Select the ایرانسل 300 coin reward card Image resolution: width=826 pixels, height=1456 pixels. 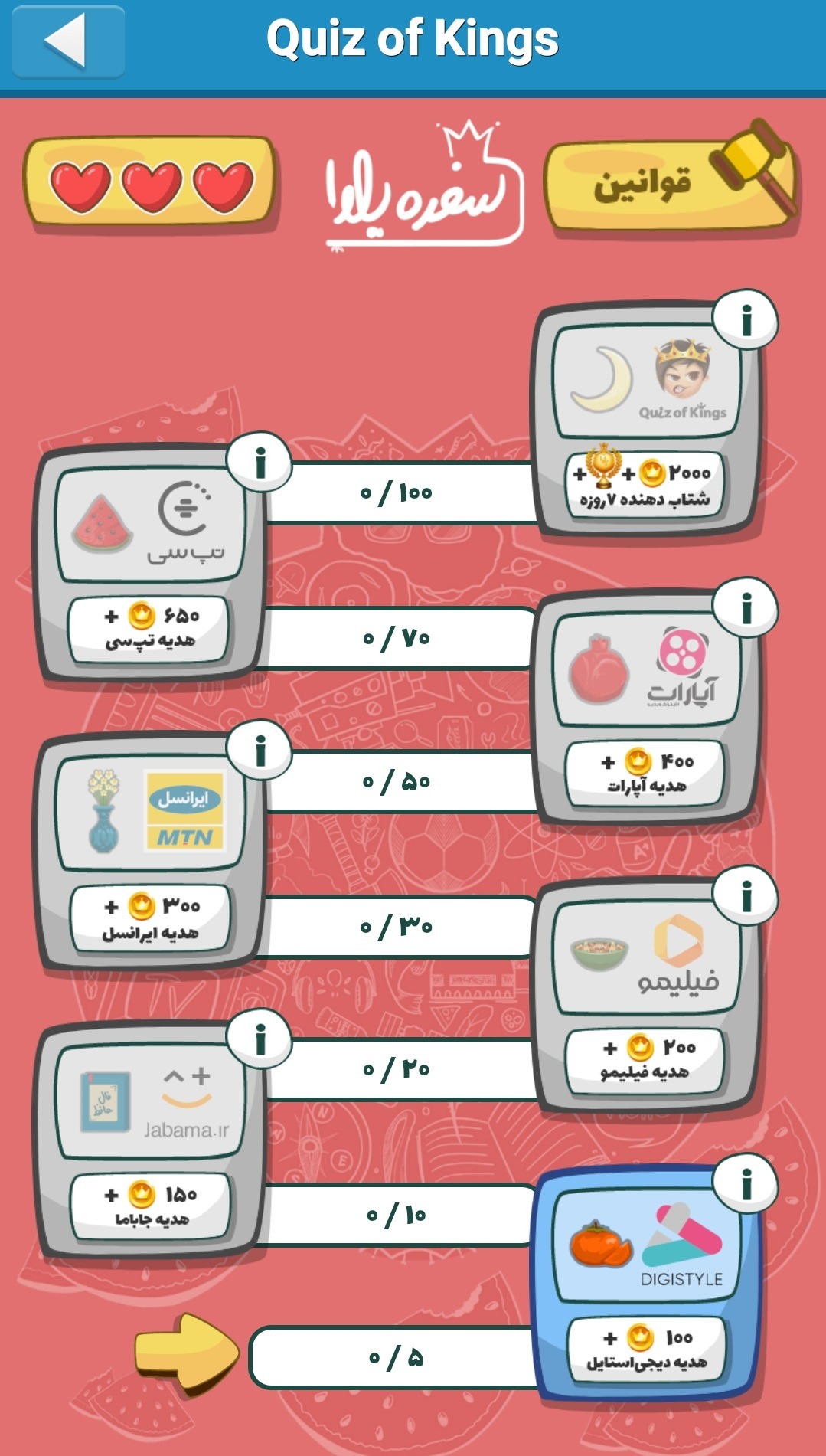(150, 852)
